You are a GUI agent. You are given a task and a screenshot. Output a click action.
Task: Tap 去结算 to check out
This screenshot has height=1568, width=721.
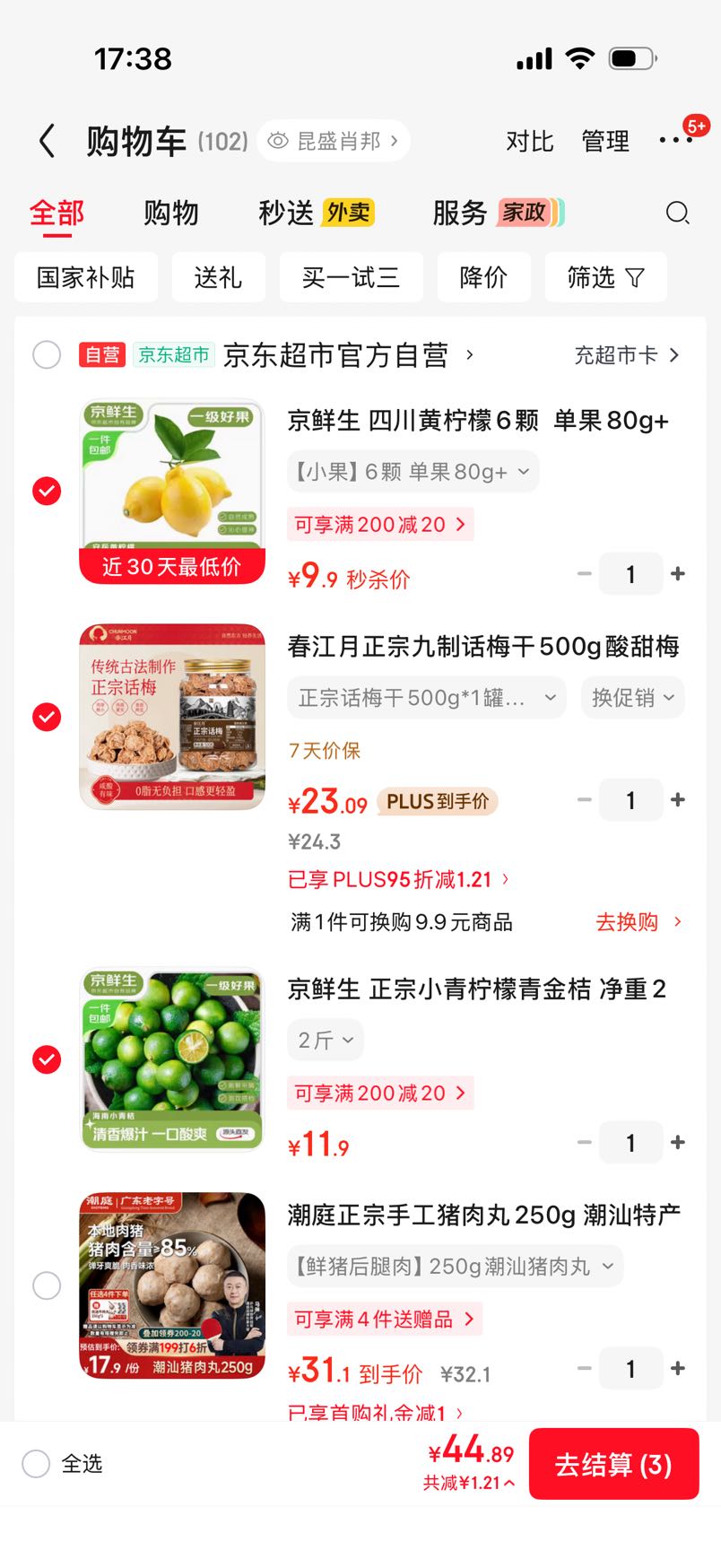click(x=613, y=1464)
